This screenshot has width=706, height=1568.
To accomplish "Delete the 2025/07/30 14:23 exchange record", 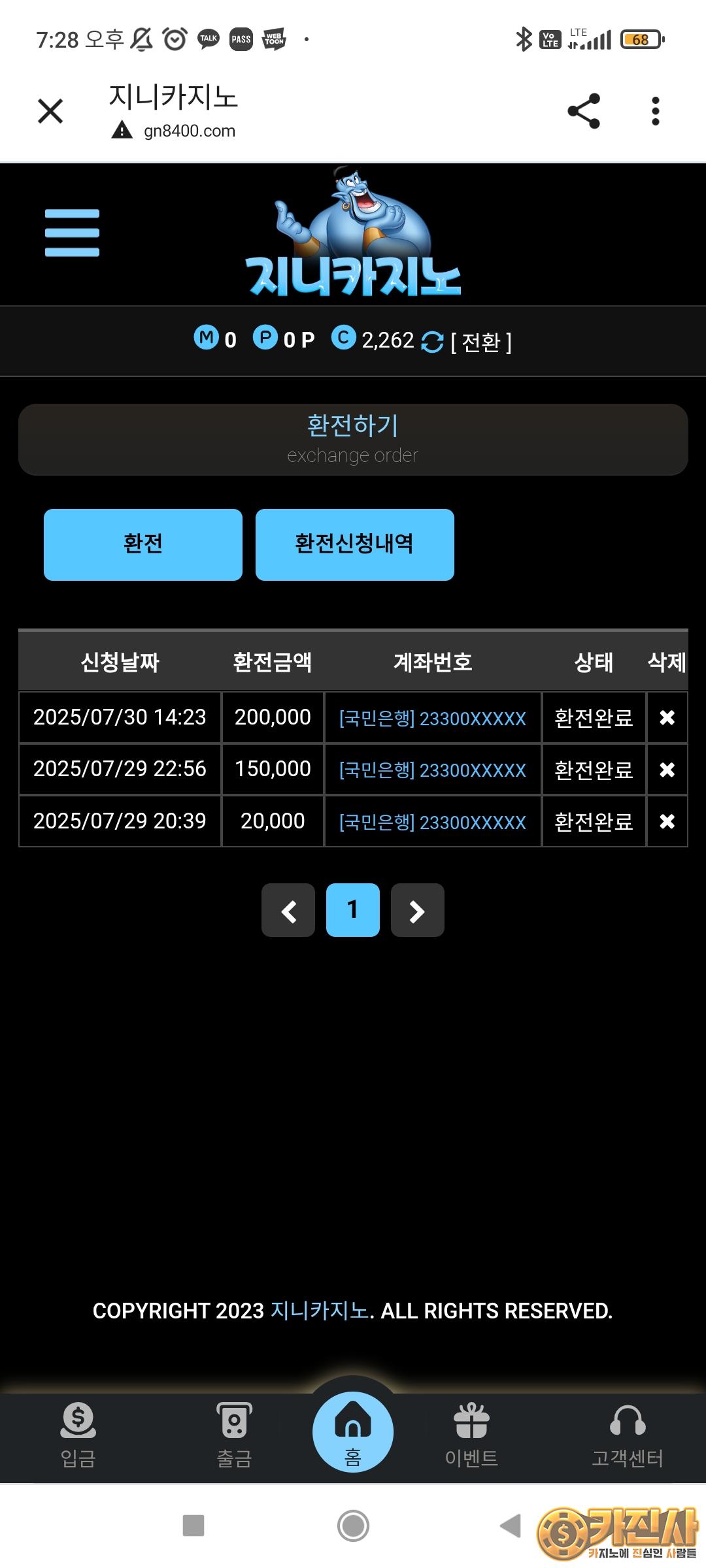I will (667, 717).
